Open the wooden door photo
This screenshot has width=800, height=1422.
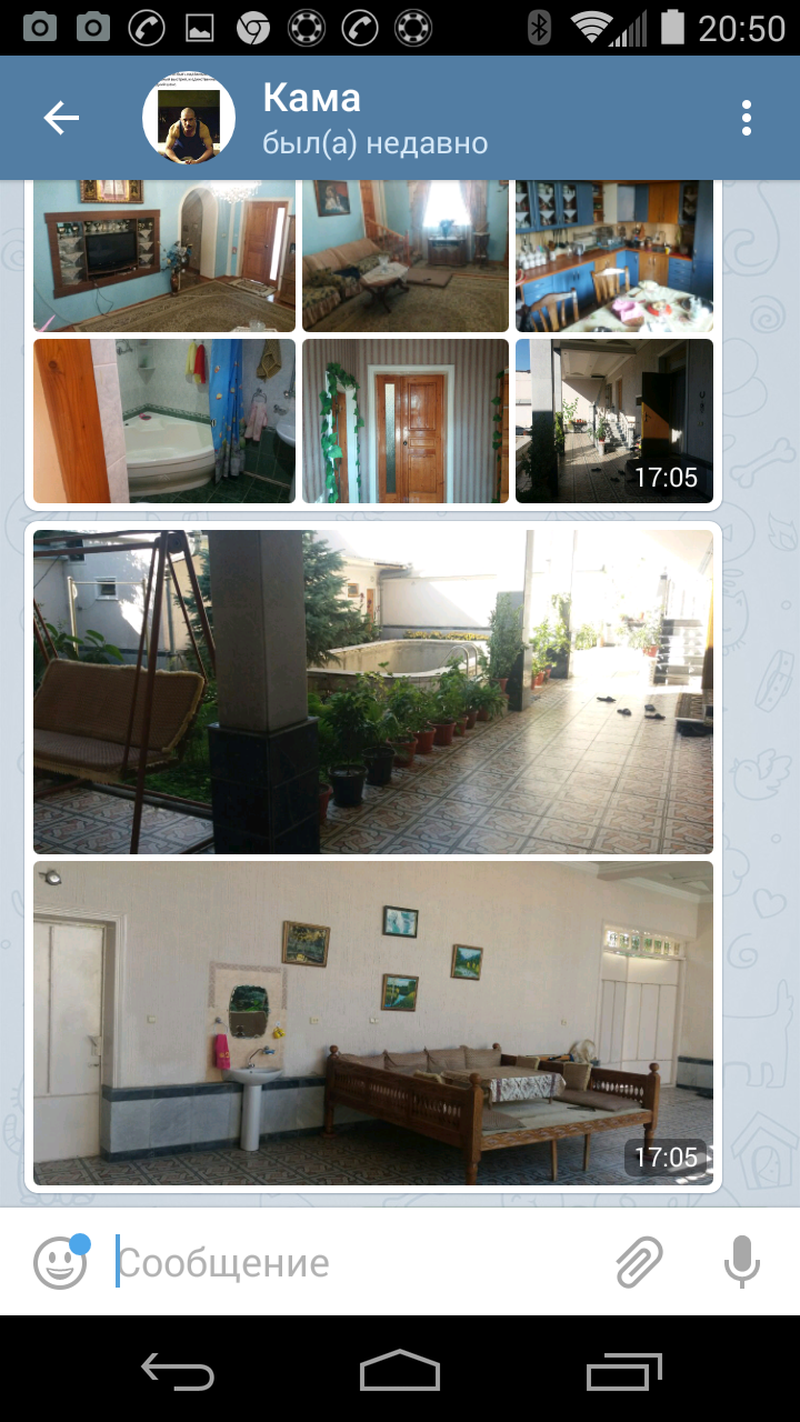click(x=406, y=421)
